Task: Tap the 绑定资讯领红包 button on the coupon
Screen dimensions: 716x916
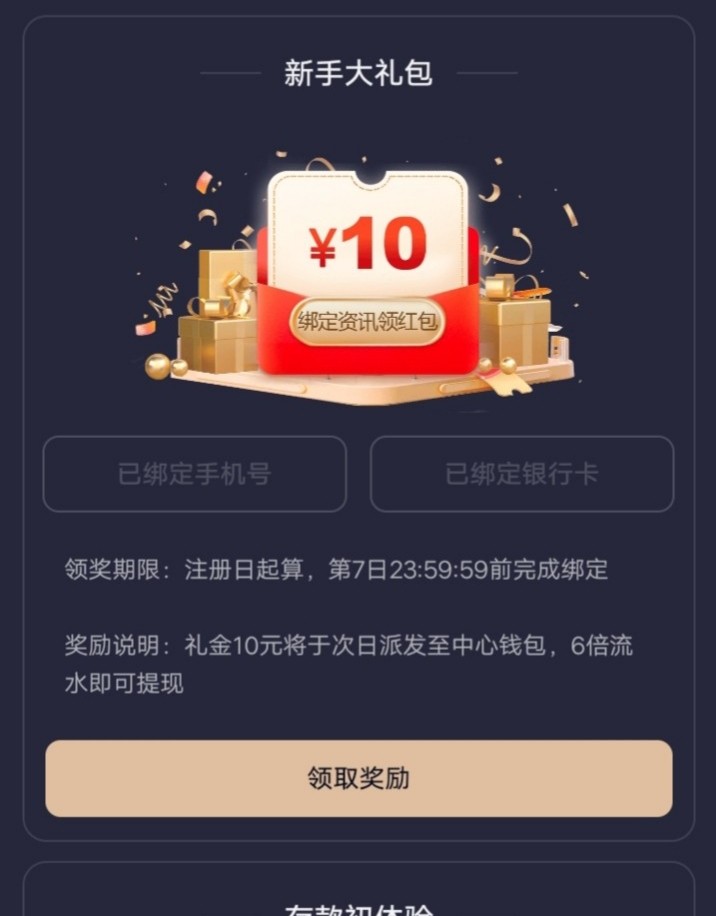Action: coord(367,324)
